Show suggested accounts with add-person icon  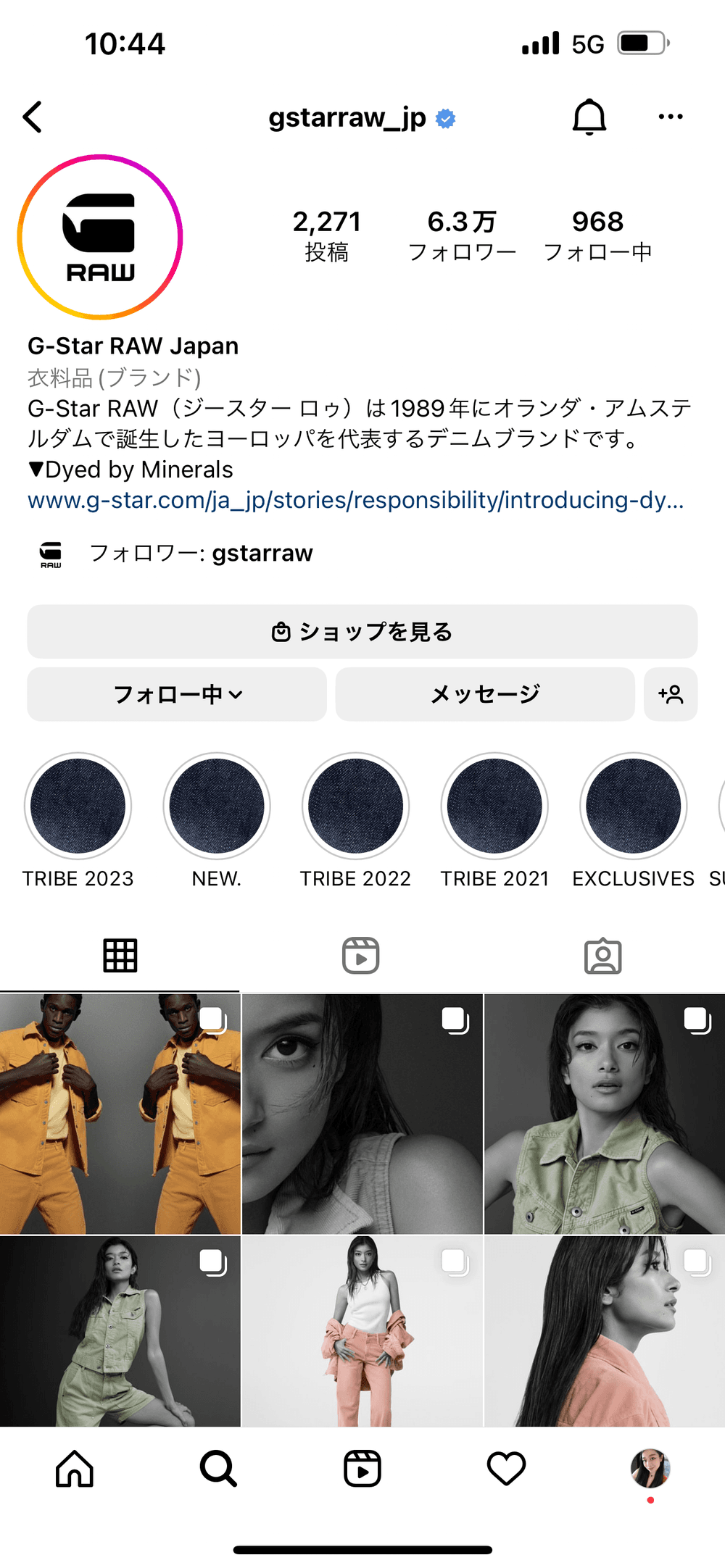(671, 694)
